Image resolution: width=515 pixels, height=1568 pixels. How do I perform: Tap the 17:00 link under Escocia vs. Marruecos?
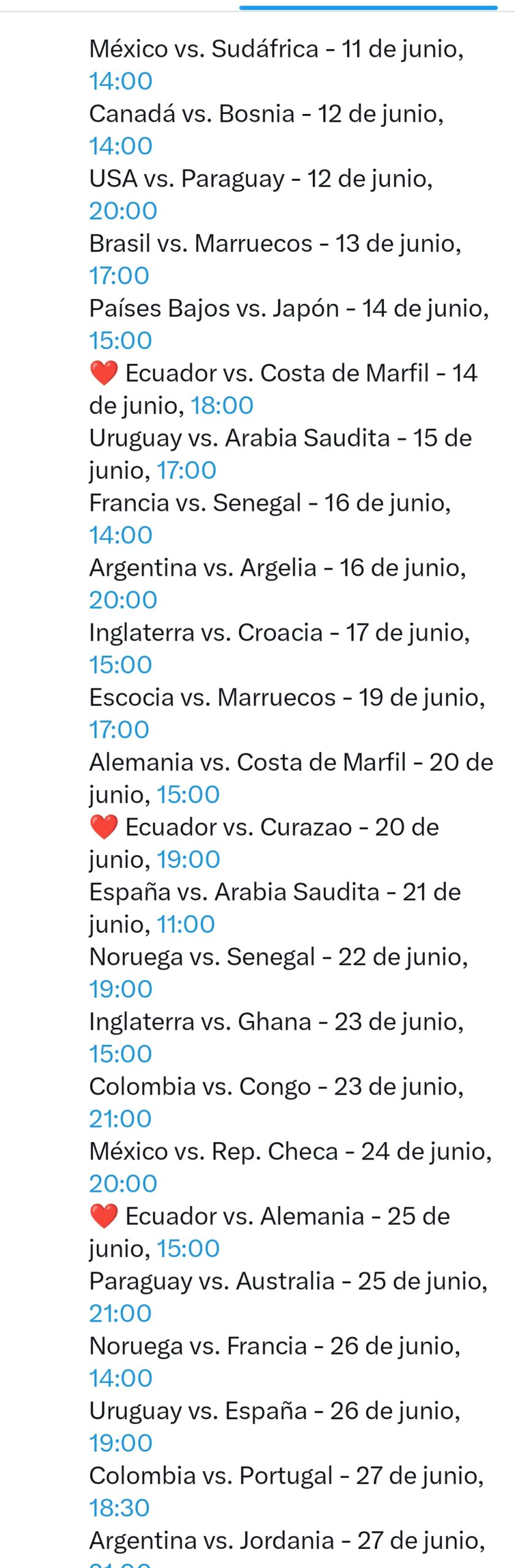click(119, 731)
